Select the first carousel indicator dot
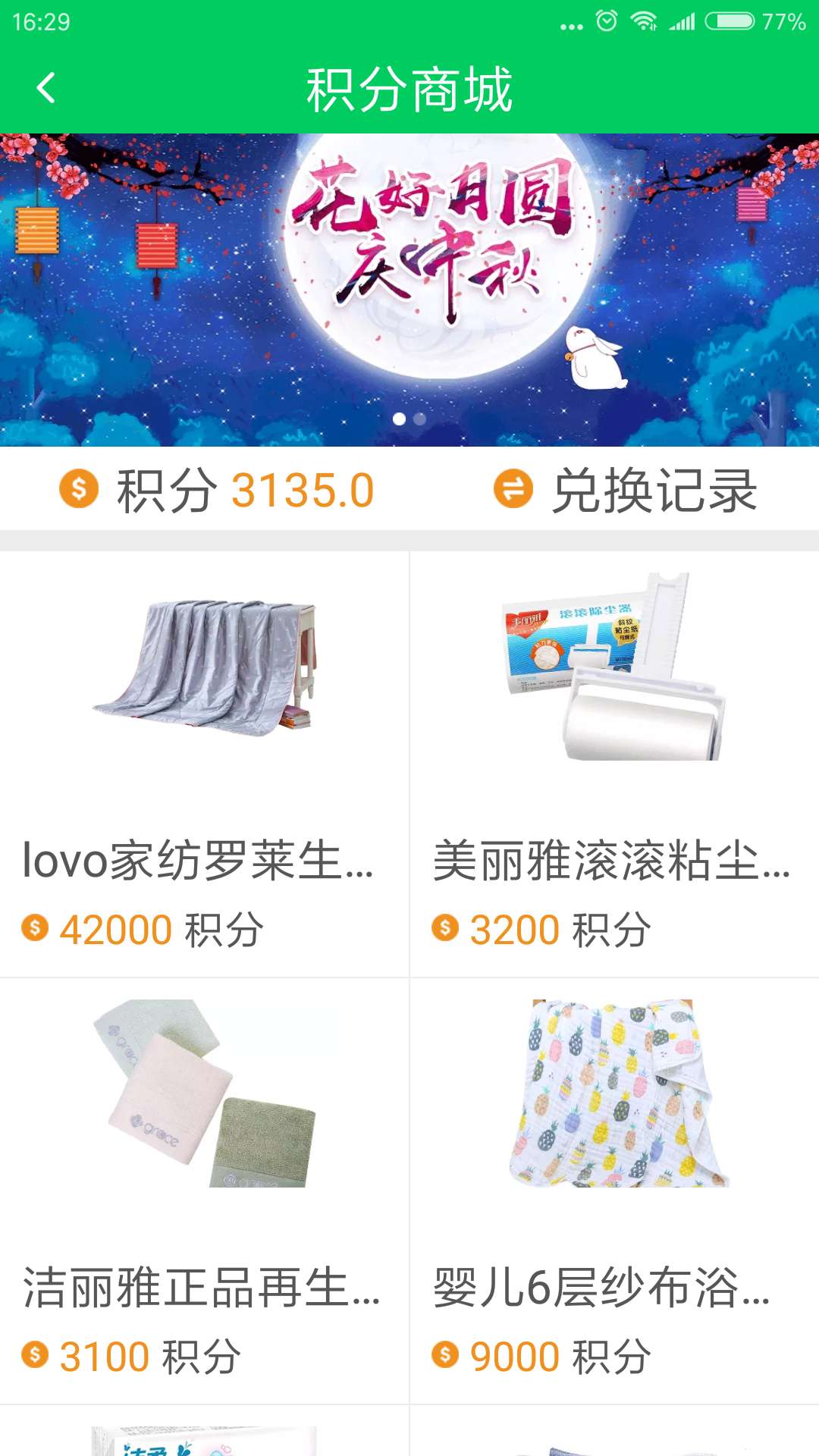 point(400,417)
